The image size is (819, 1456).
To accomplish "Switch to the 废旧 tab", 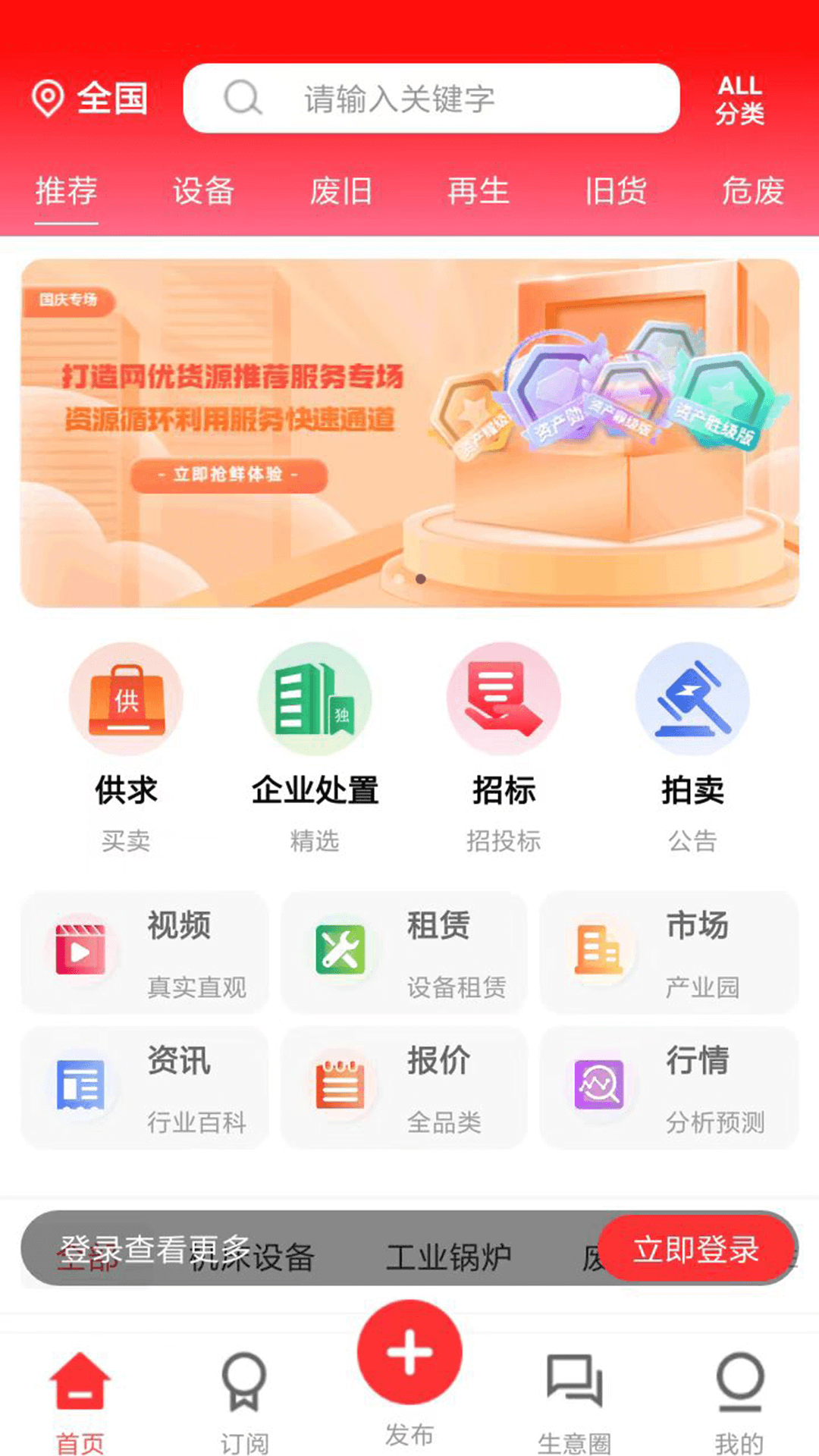I will click(340, 190).
